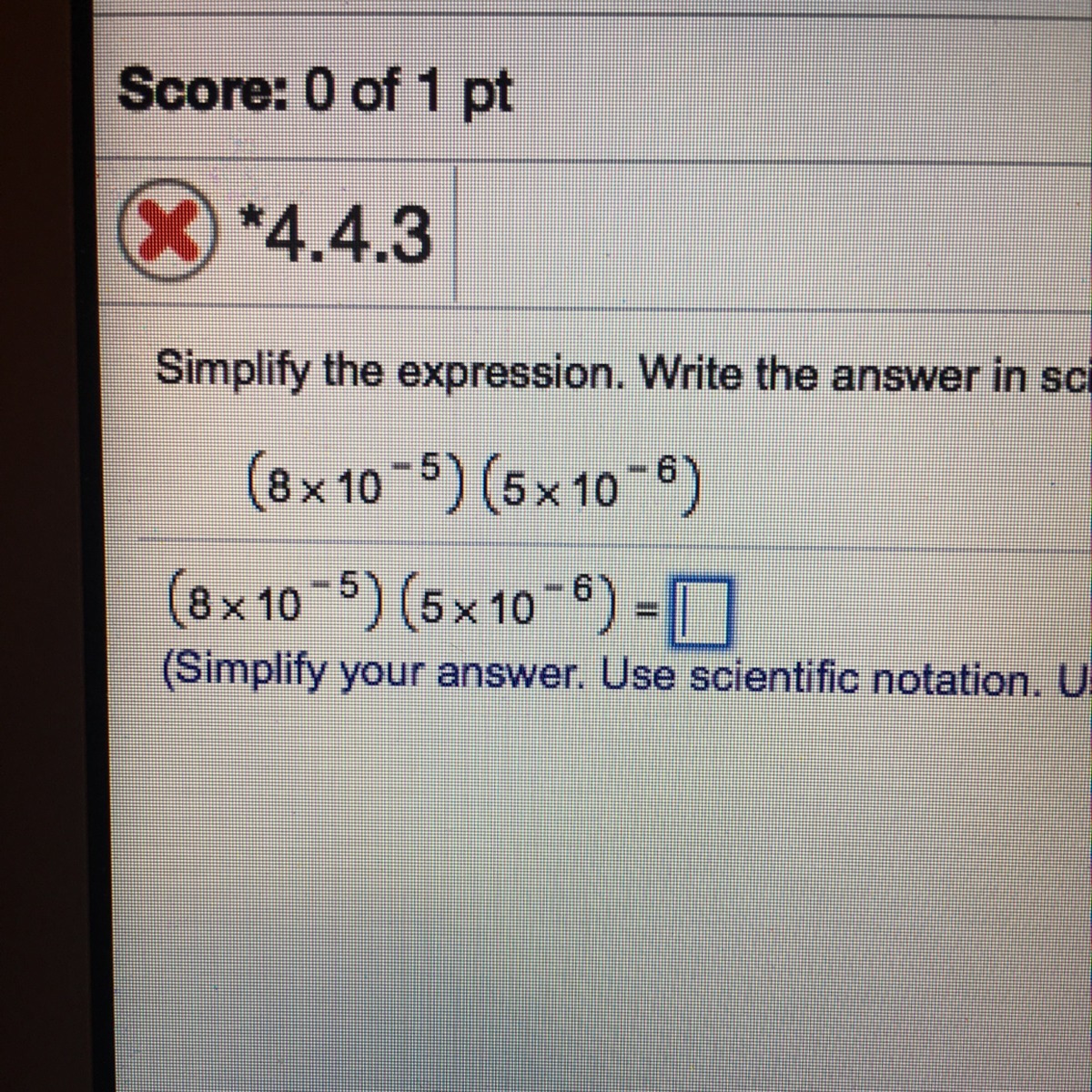Tap the answer box after the equals sign
Image resolution: width=1092 pixels, height=1092 pixels.
pos(701,615)
